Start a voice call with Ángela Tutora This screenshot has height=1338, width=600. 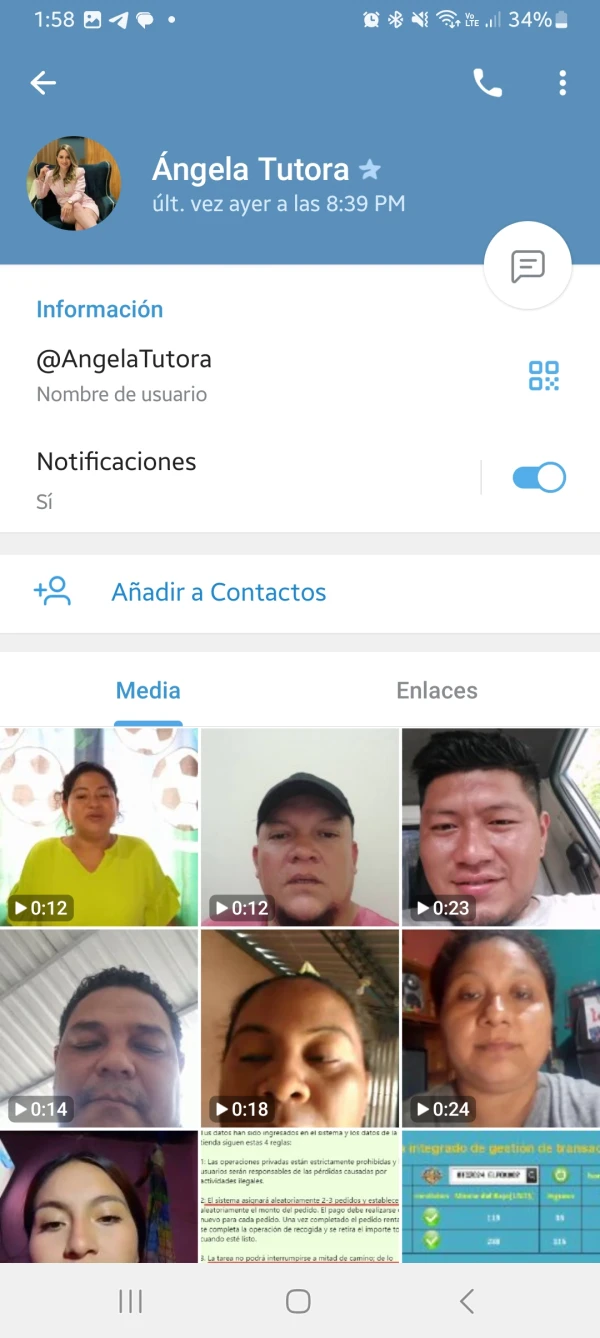[487, 83]
